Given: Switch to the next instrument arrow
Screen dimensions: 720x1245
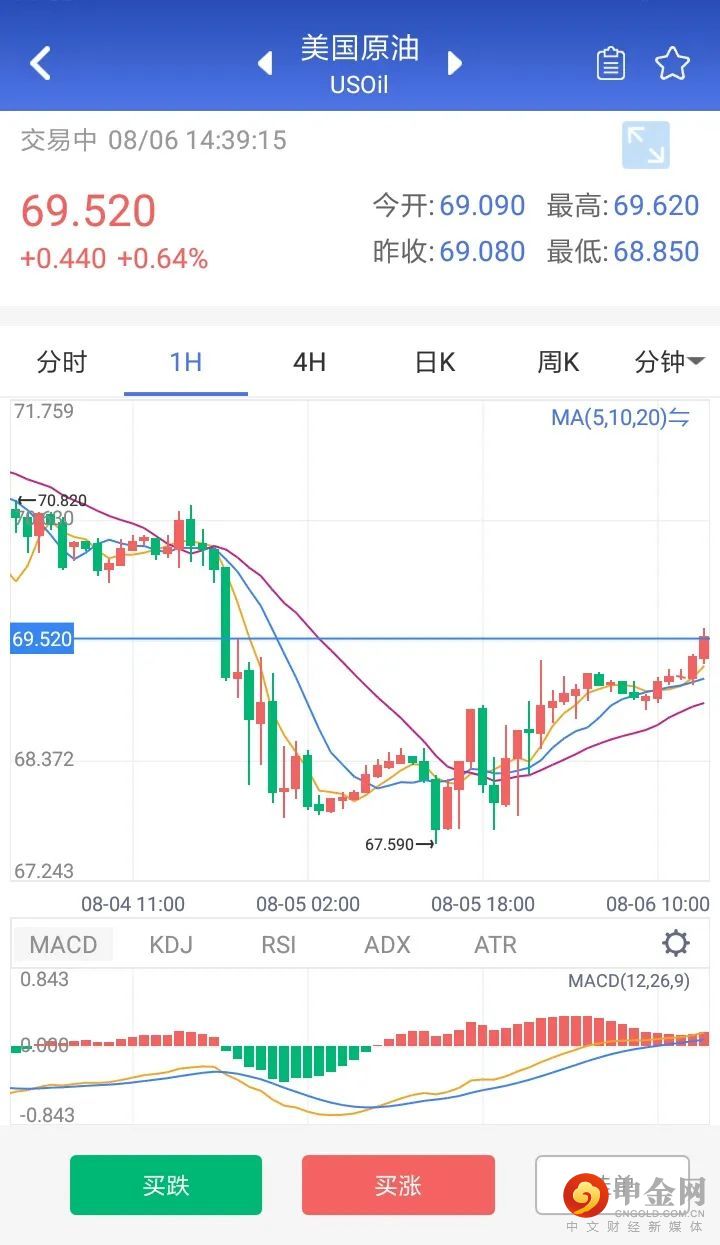Looking at the screenshot, I should [x=455, y=64].
